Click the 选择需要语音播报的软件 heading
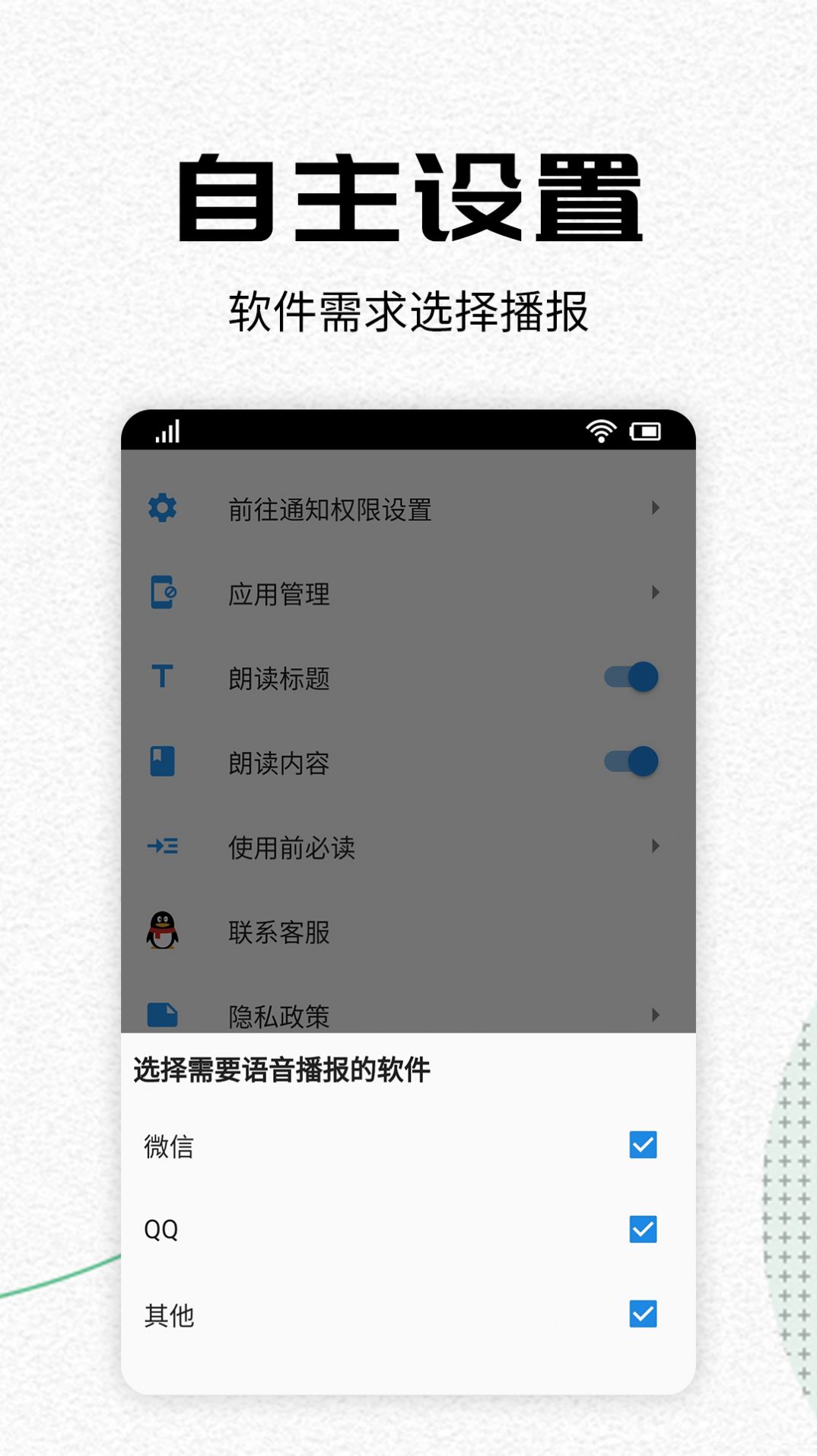This screenshot has width=817, height=1456. point(283,1069)
